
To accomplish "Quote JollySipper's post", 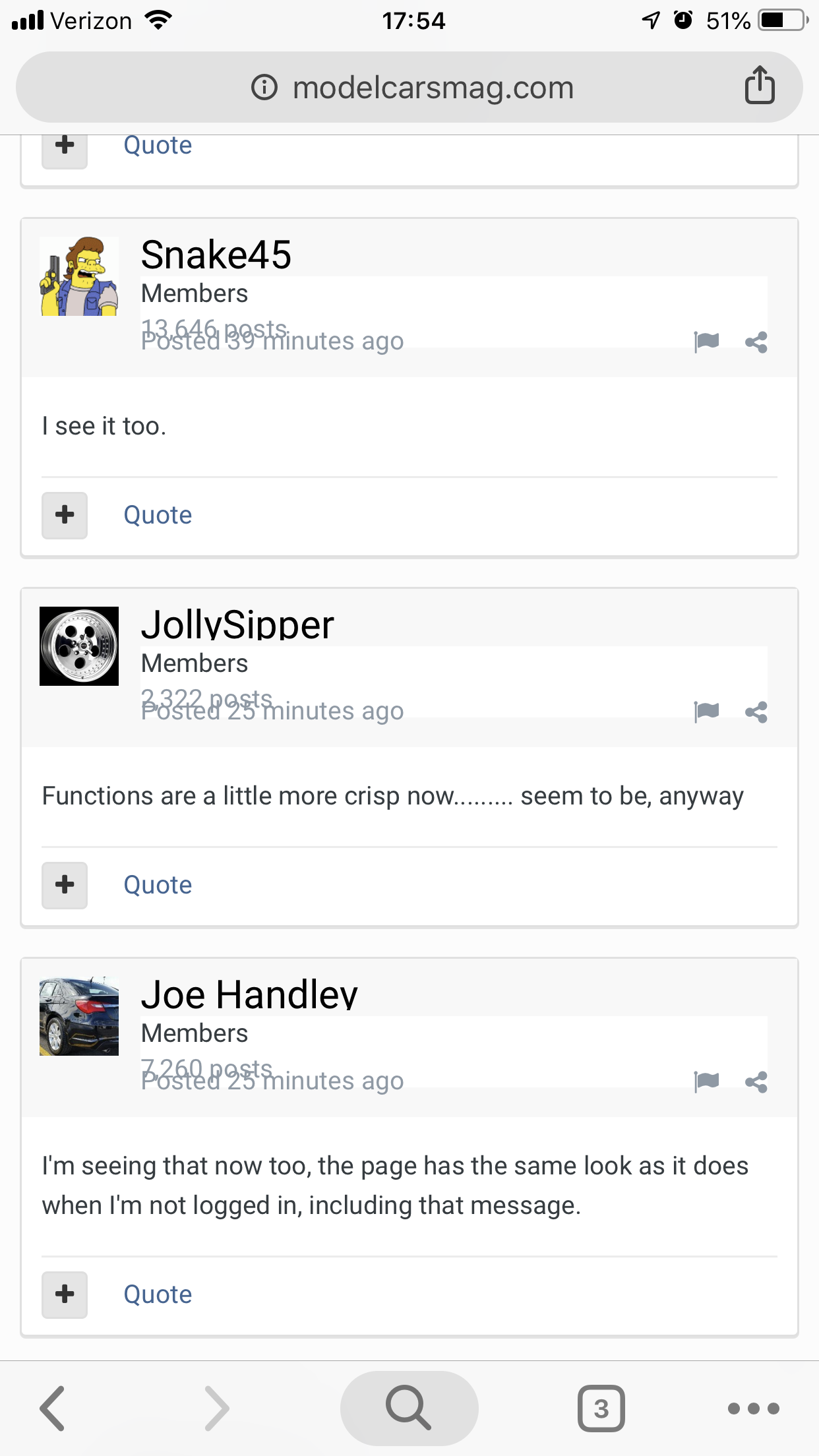I will tap(158, 885).
